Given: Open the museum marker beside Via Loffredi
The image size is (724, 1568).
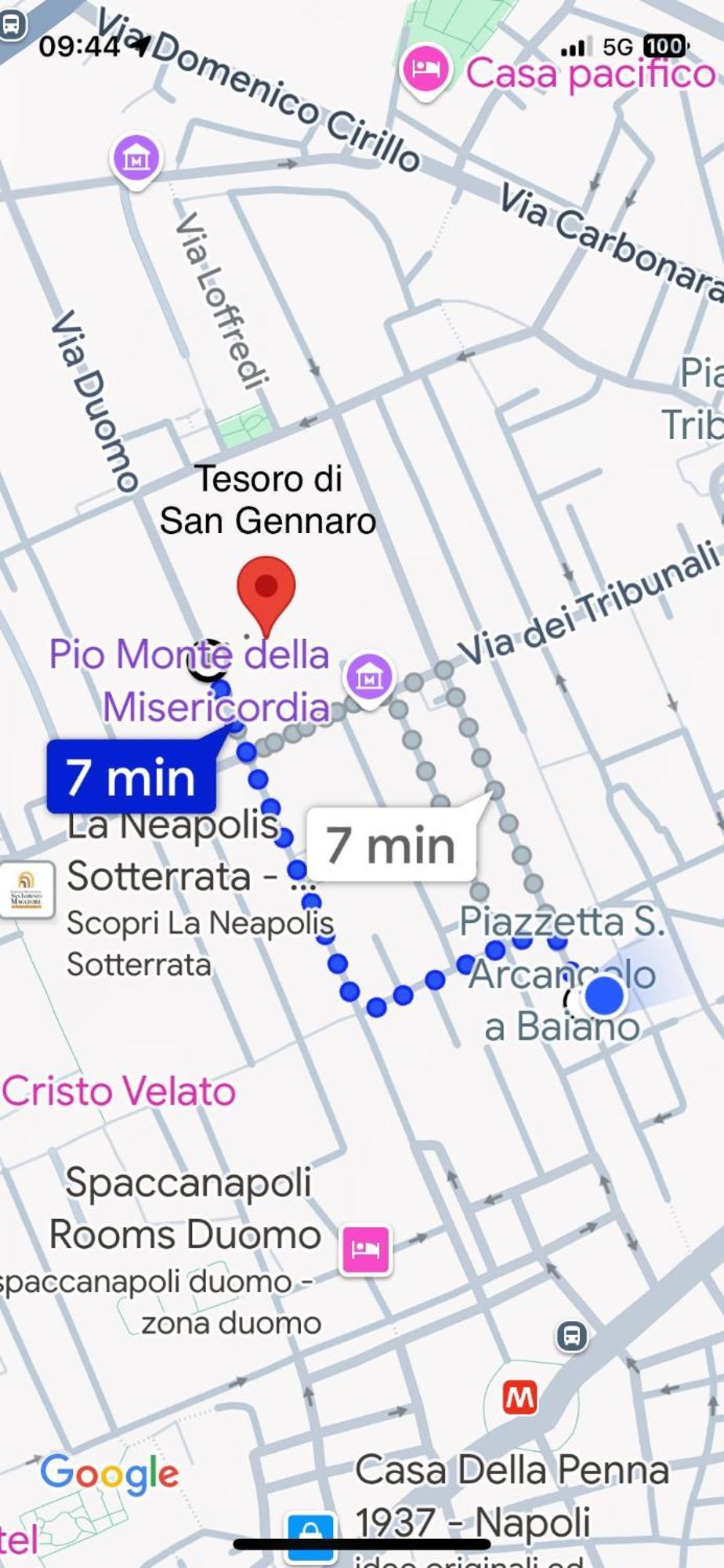Looking at the screenshot, I should [137, 159].
